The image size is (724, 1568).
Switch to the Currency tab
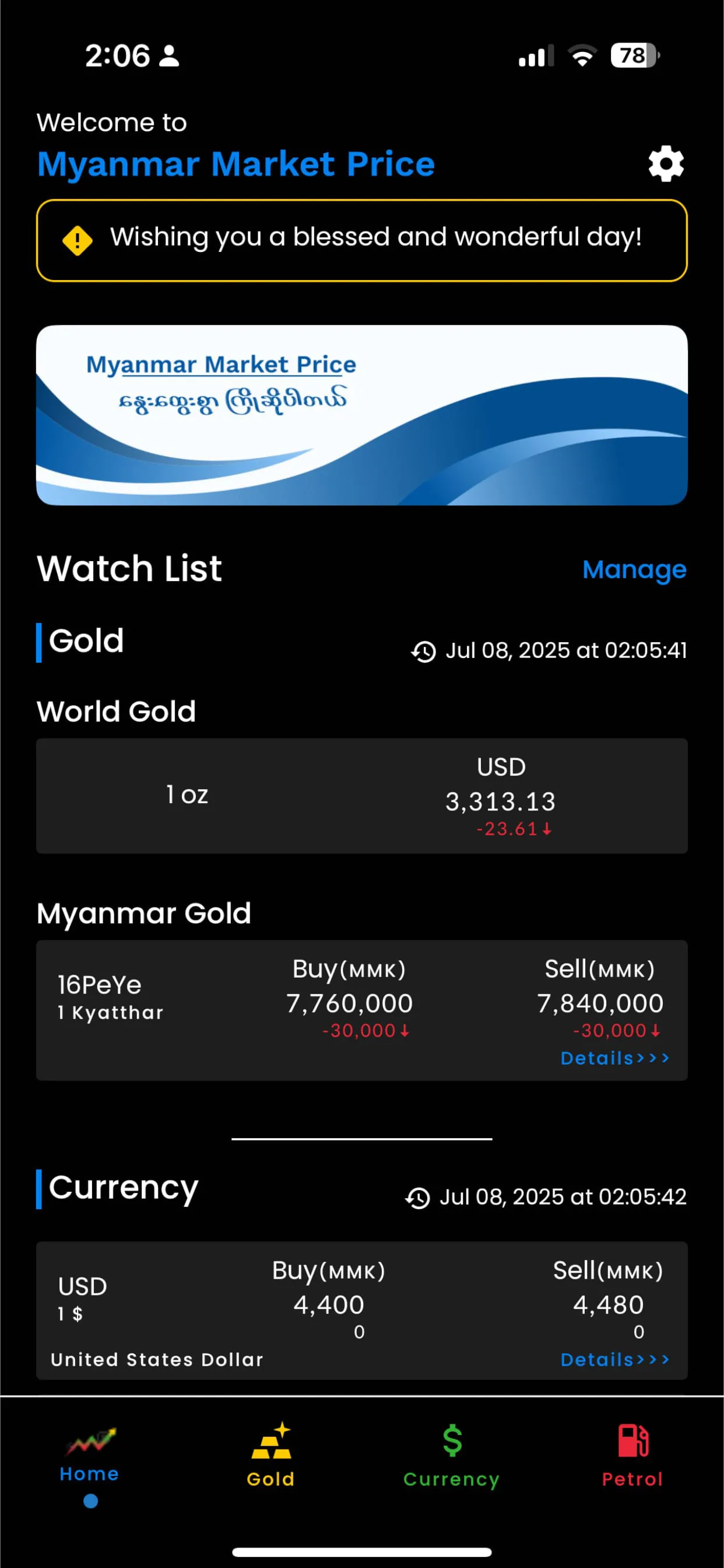coord(451,1479)
